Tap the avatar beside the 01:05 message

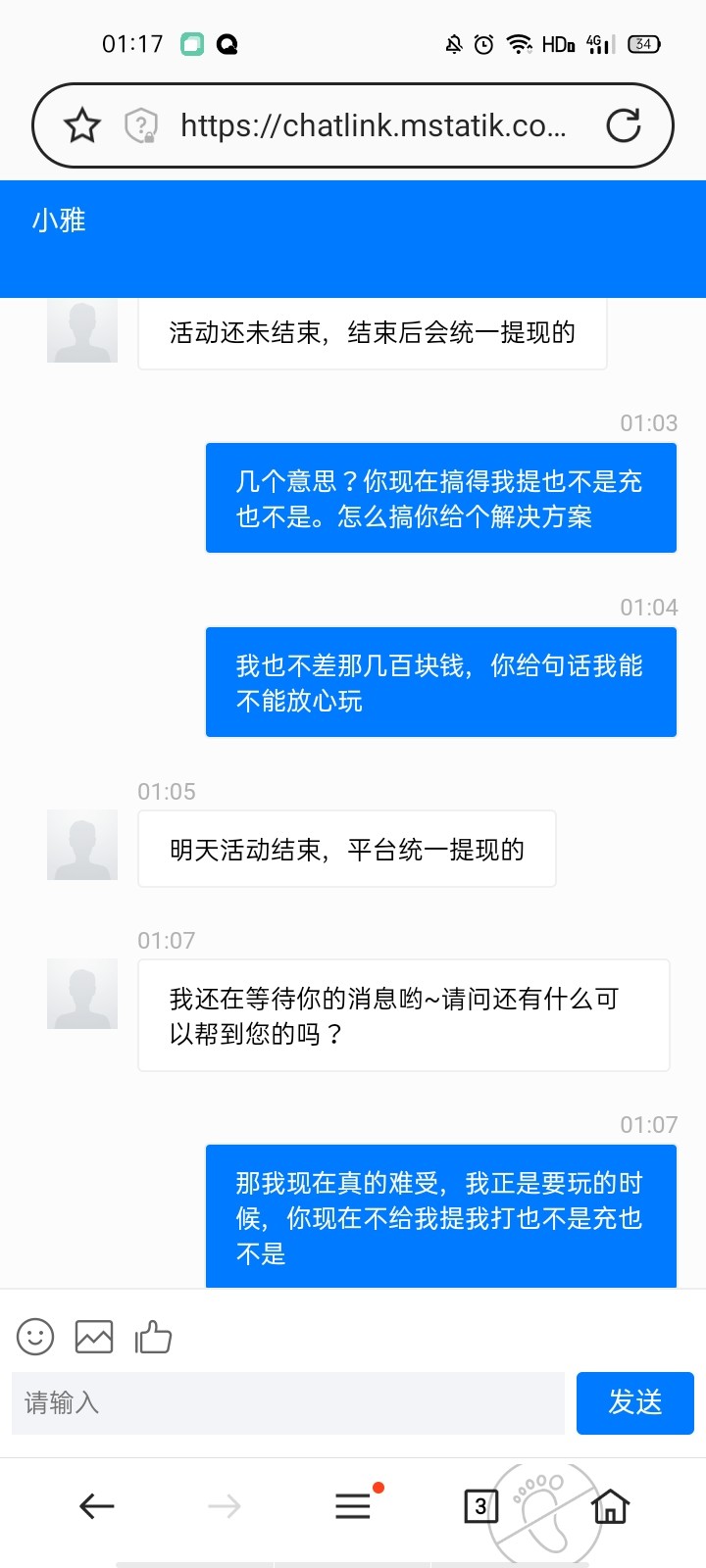point(82,845)
